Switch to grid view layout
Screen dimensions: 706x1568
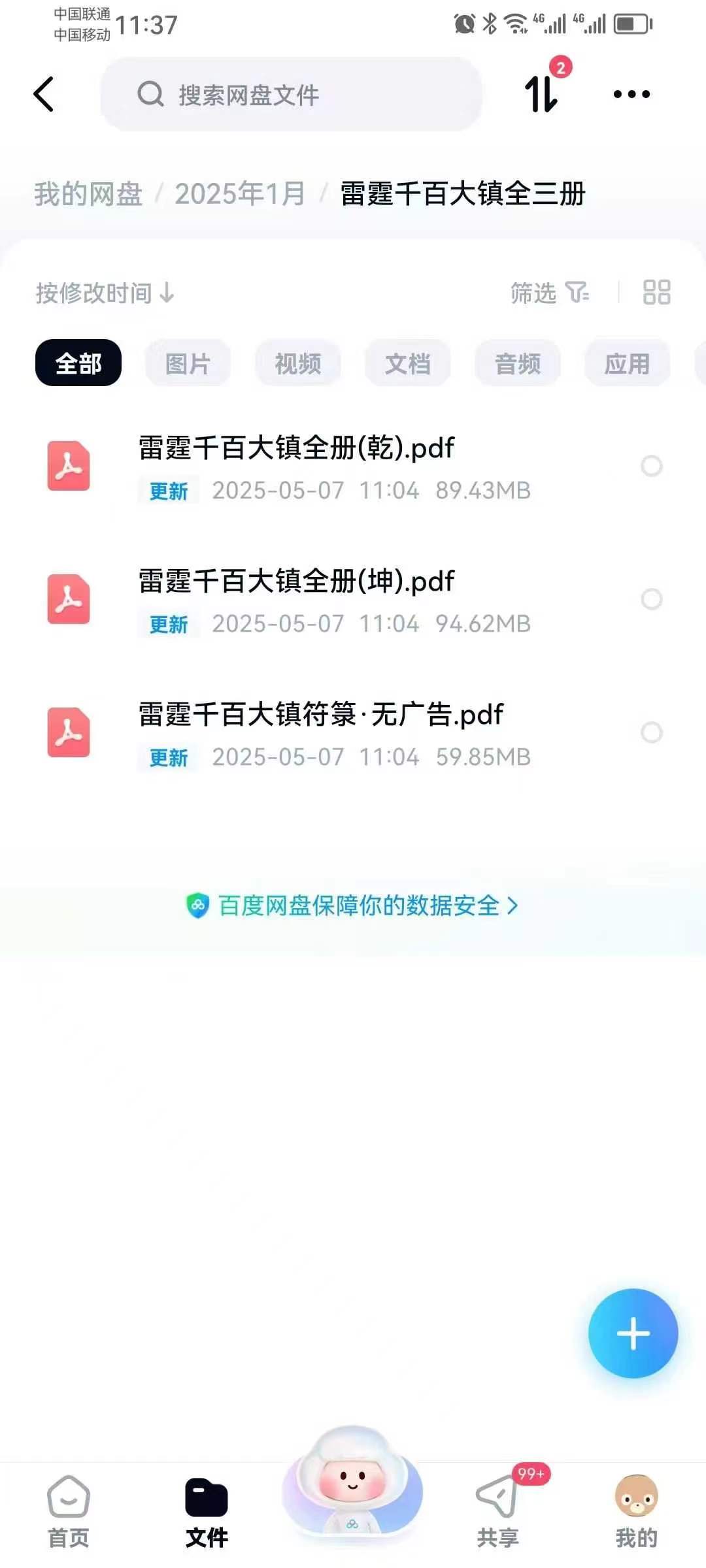tap(656, 293)
